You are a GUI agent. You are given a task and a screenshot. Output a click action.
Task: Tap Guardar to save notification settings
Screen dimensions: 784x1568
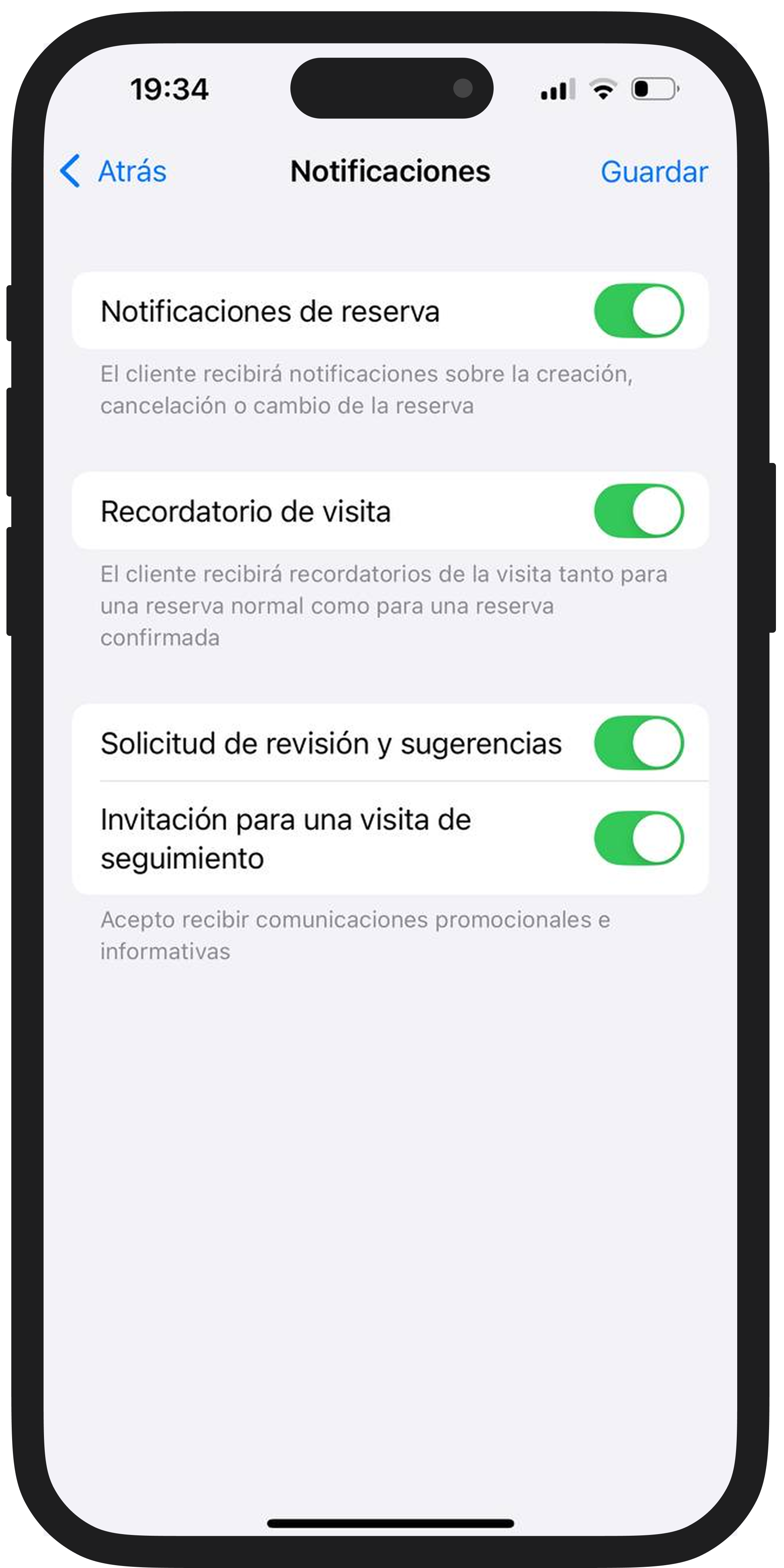tap(654, 172)
